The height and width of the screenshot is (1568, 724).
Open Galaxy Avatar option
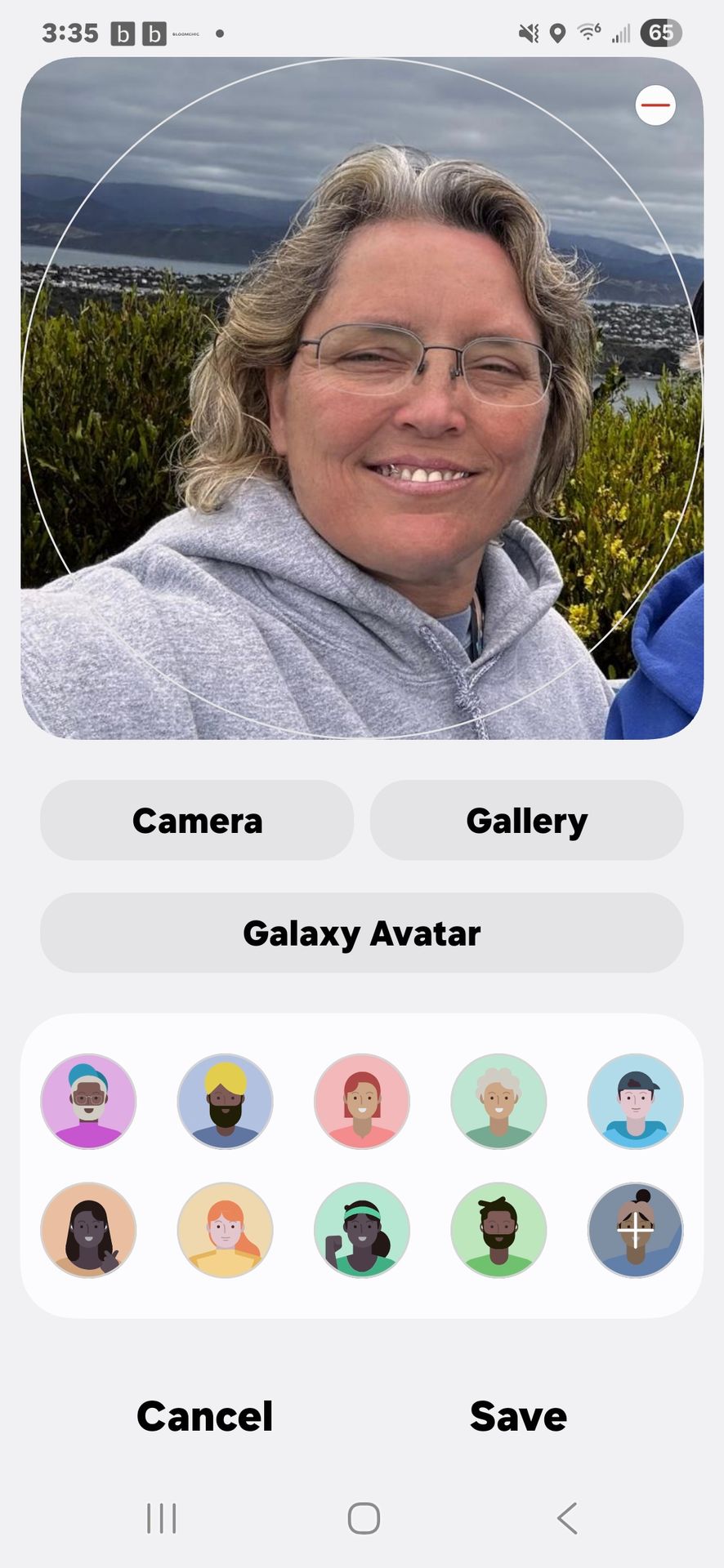[x=361, y=933]
